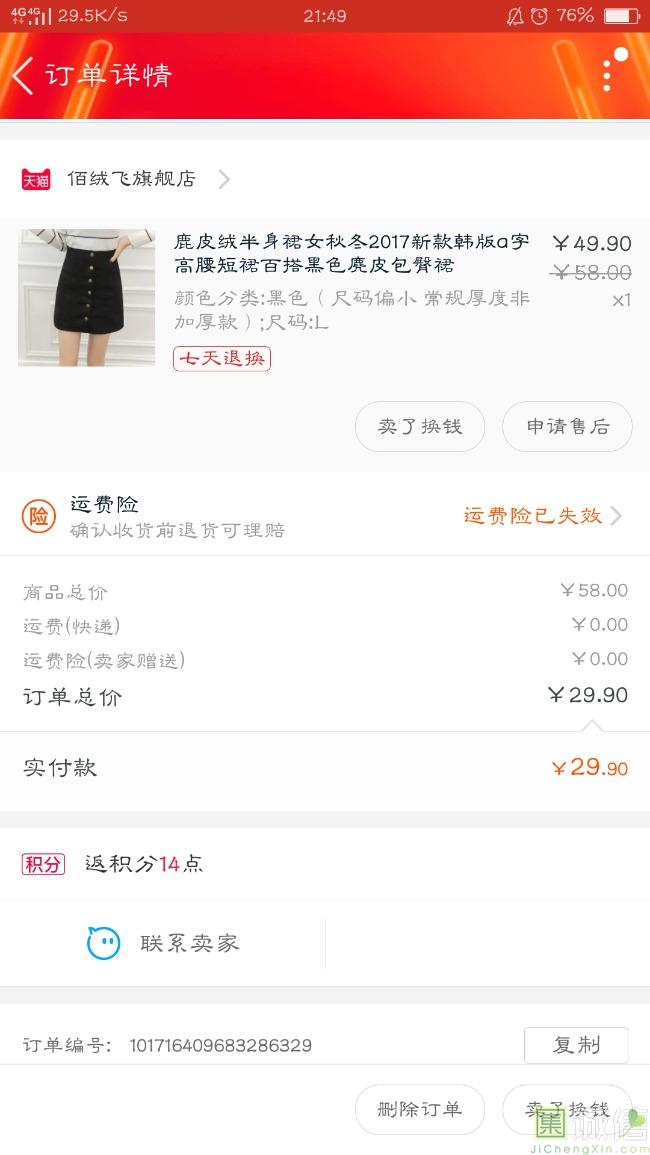Delete this order with 删除订单
The width and height of the screenshot is (650, 1155).
(420, 1109)
